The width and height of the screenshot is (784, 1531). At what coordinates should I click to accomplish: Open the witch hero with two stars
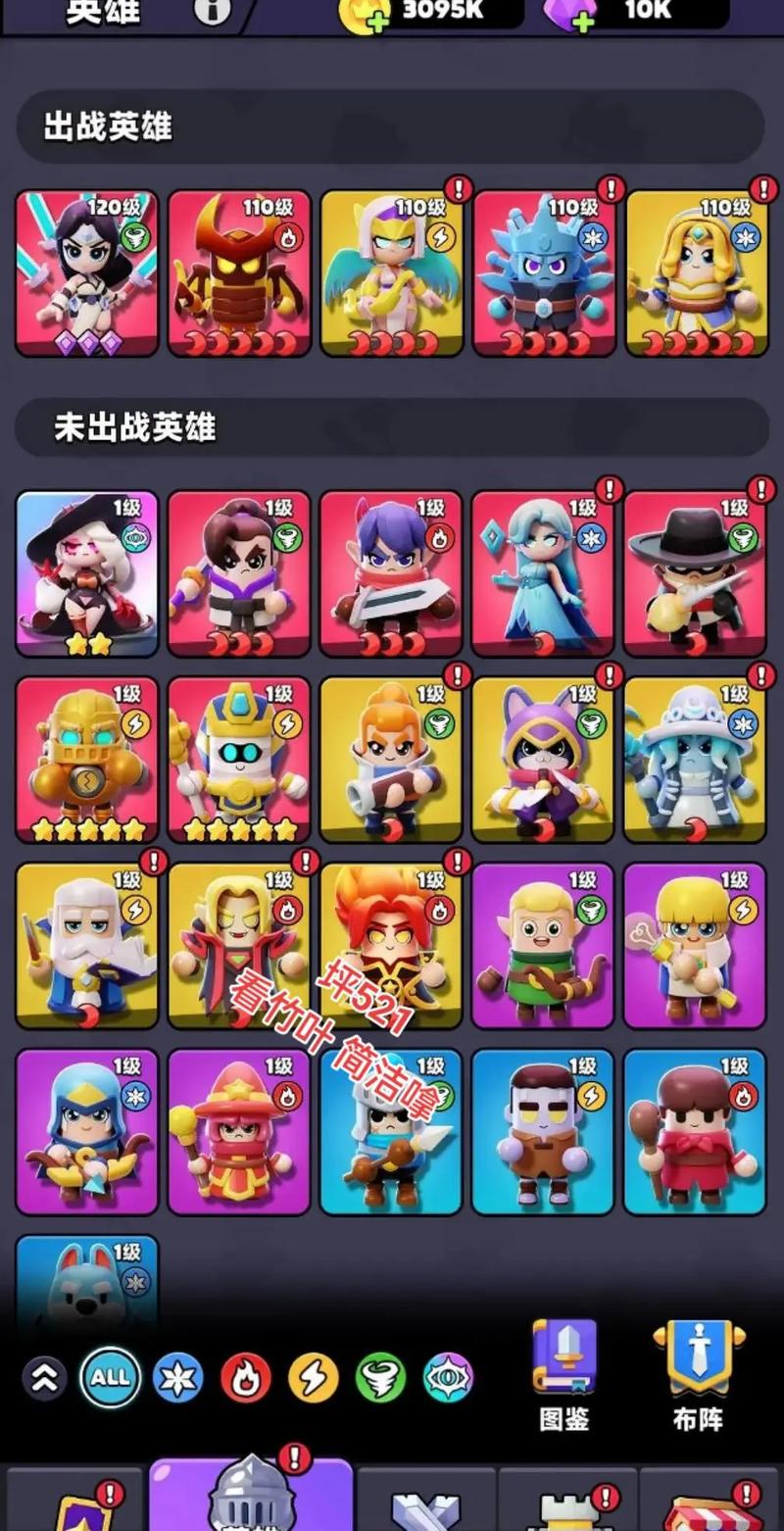pyautogui.click(x=86, y=573)
